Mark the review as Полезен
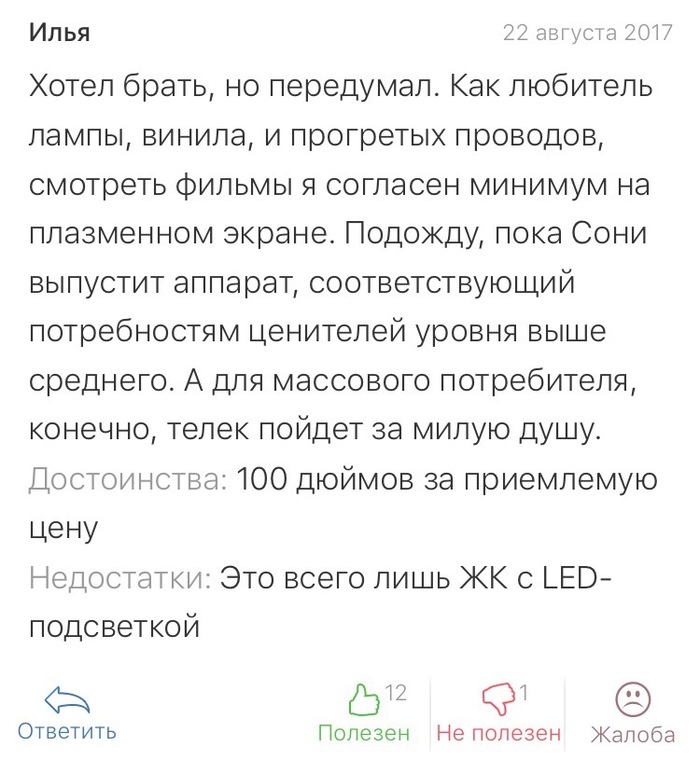700x760 pixels. tap(363, 714)
